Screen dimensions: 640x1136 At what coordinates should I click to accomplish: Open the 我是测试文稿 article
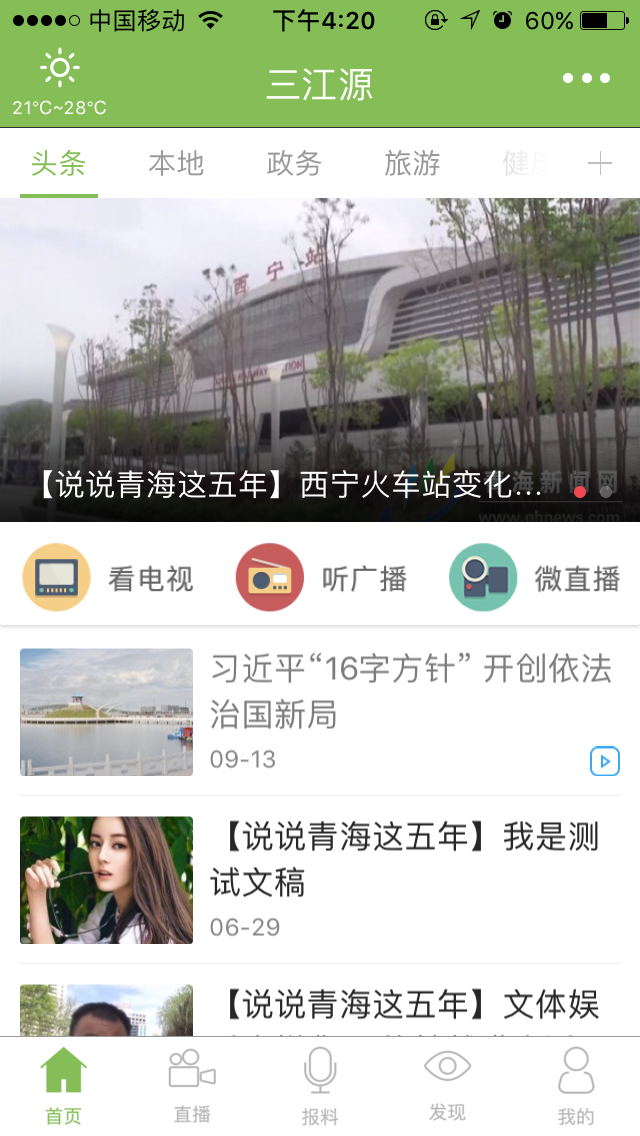(x=410, y=860)
